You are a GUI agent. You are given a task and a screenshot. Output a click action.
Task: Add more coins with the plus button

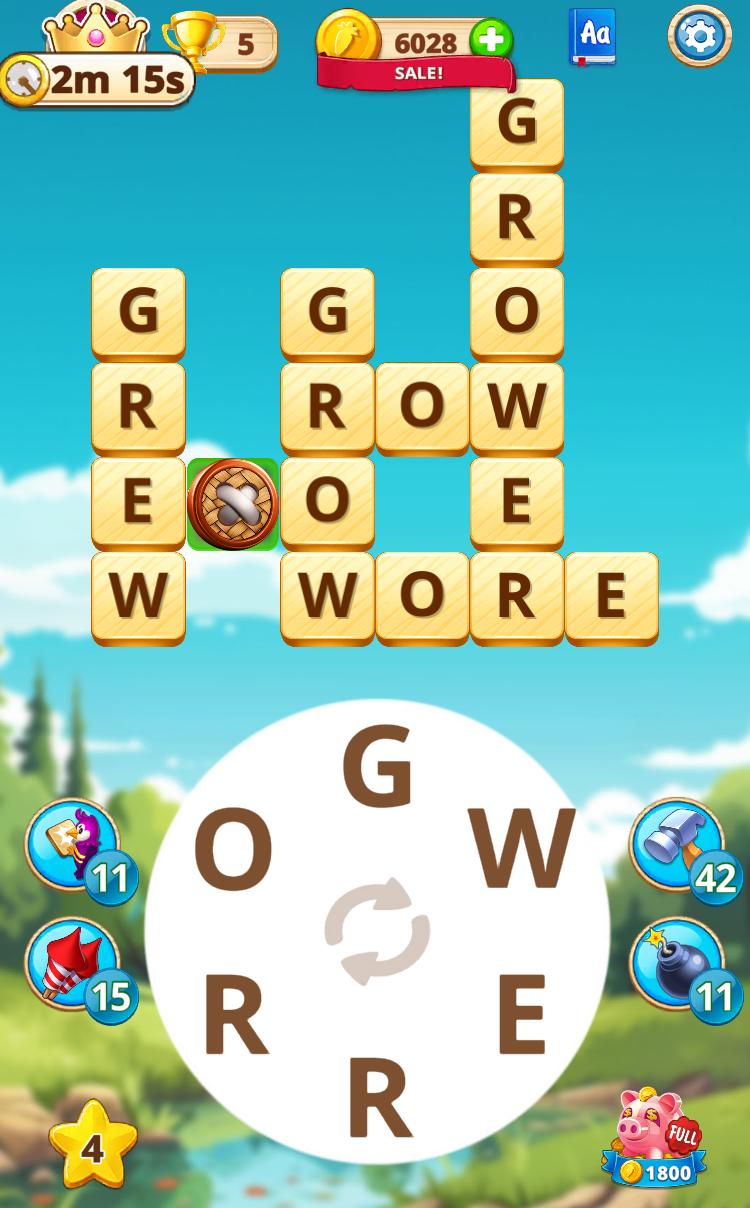tap(491, 41)
